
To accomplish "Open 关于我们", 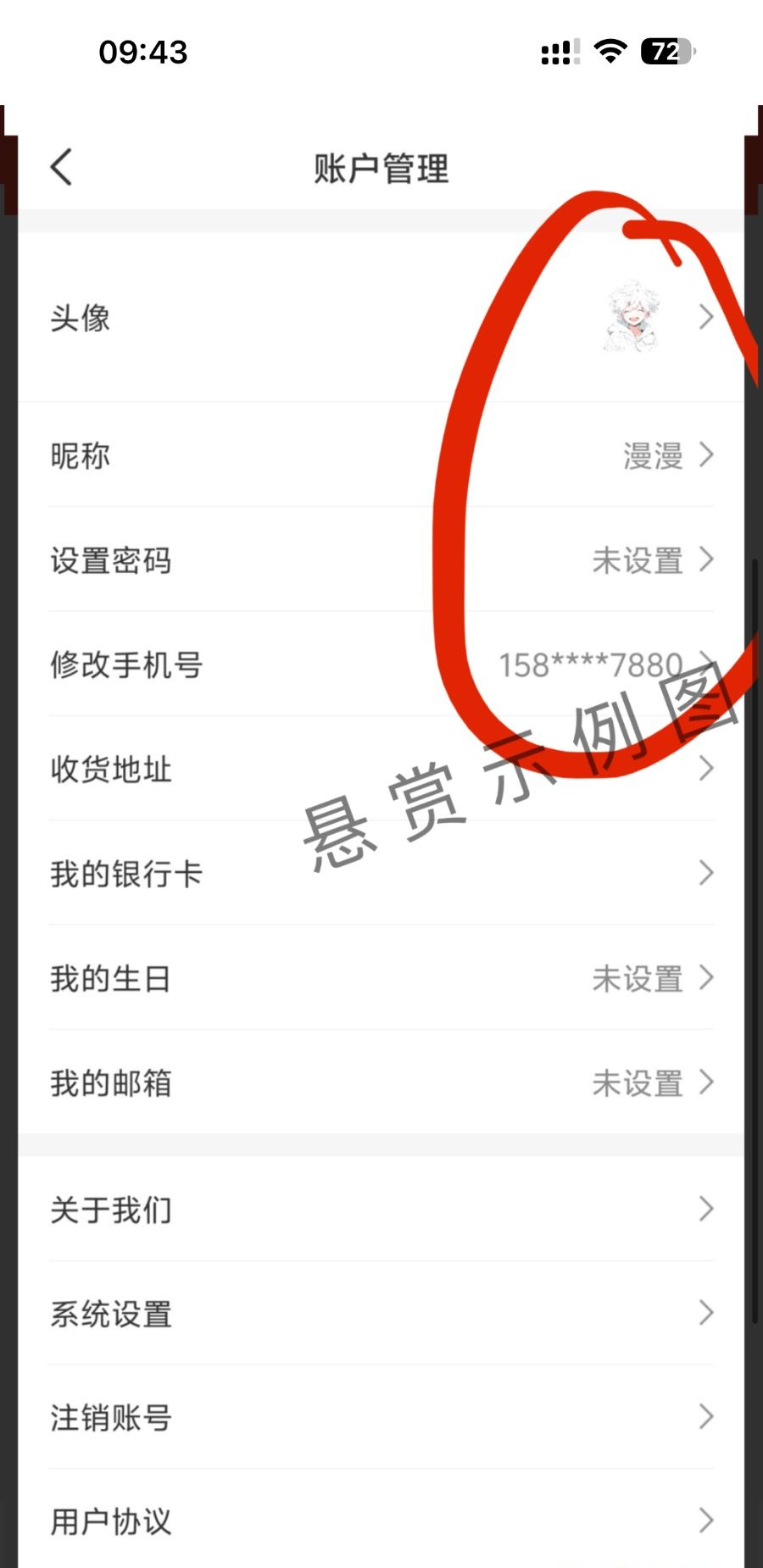I will click(x=381, y=1209).
